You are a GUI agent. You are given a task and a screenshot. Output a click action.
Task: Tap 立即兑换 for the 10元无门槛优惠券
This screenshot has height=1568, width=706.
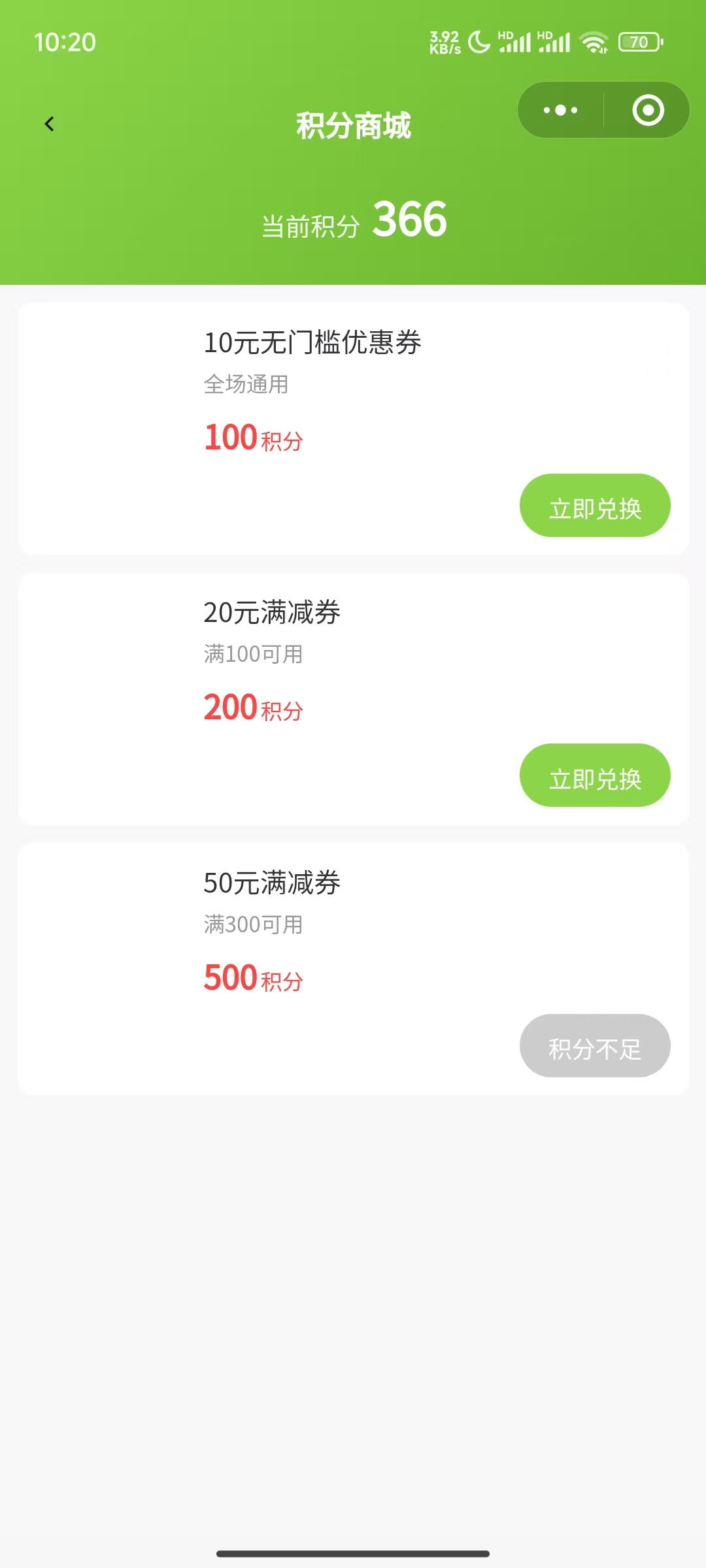click(x=594, y=505)
